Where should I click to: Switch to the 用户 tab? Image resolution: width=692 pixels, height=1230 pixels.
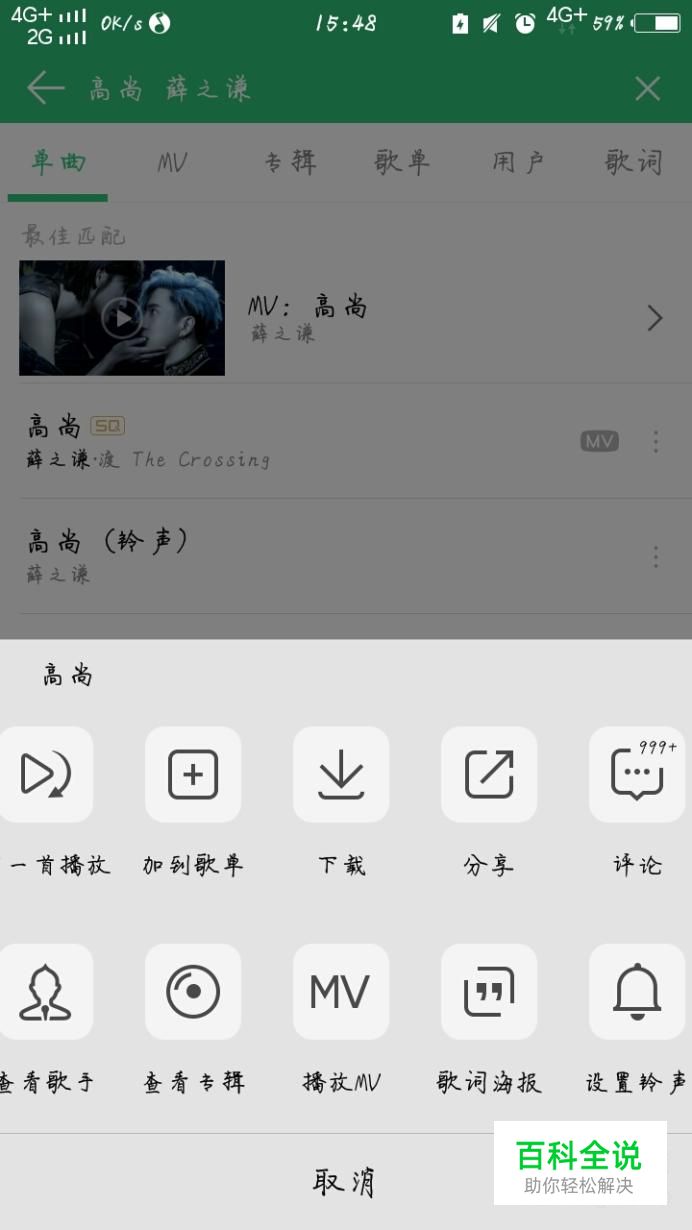[x=518, y=162]
